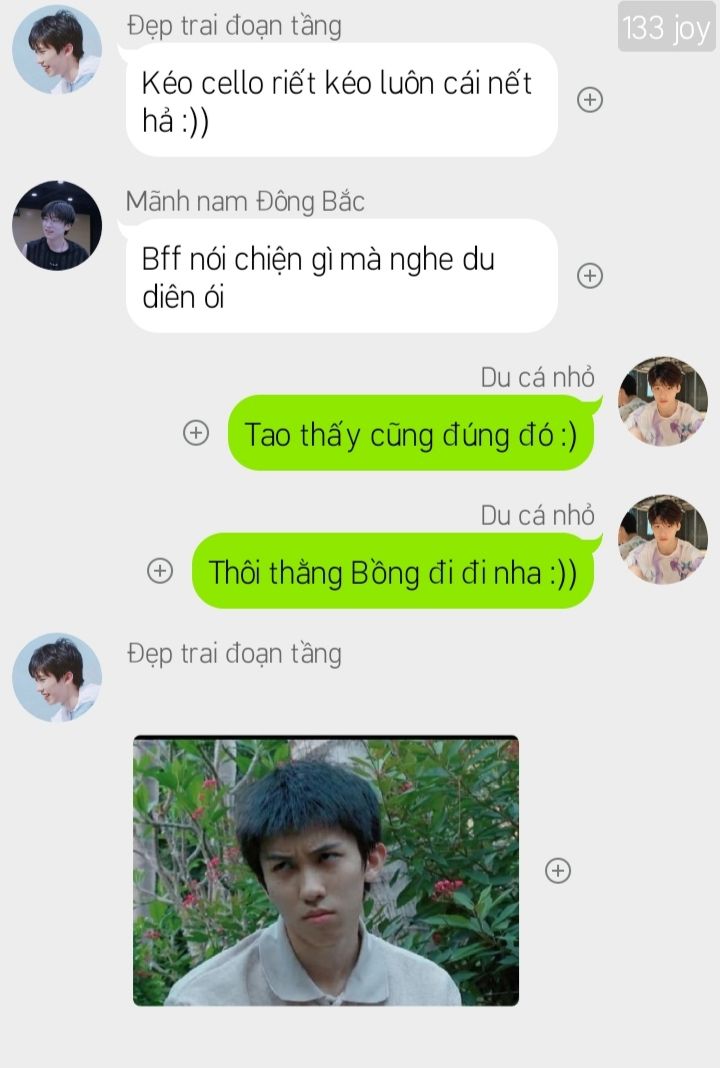
Task: Tap the plus icon beside "Tao thấy cũng đúng đó"
Action: click(x=196, y=433)
